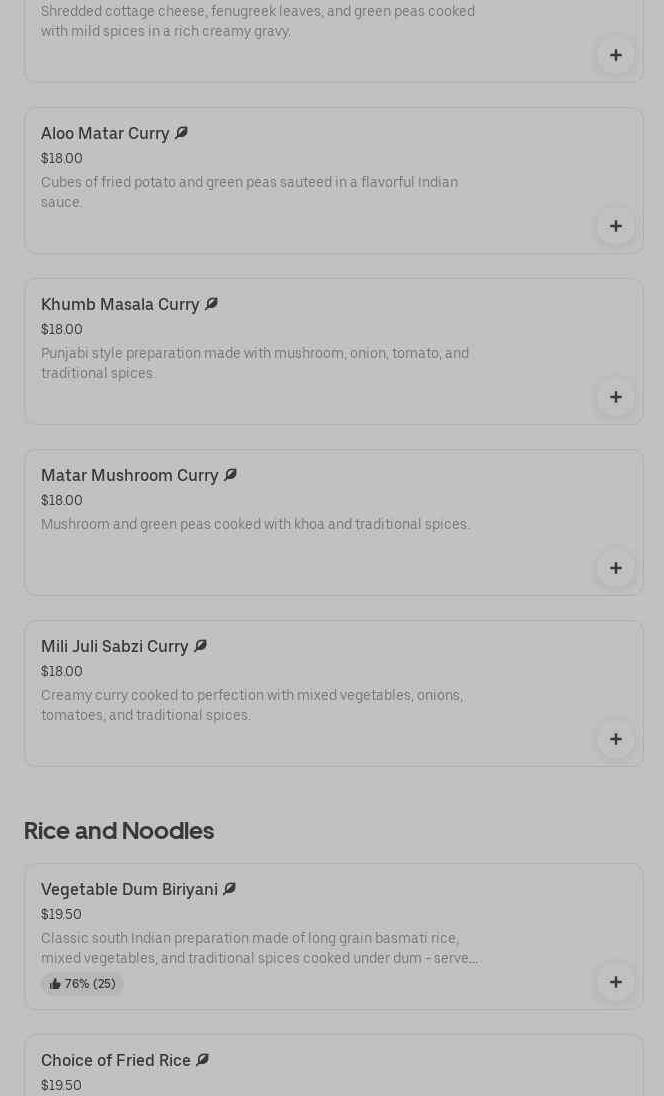The width and height of the screenshot is (664, 1096).
Task: Tap plus button for Matar Mushroom Curry
Action: (615, 568)
